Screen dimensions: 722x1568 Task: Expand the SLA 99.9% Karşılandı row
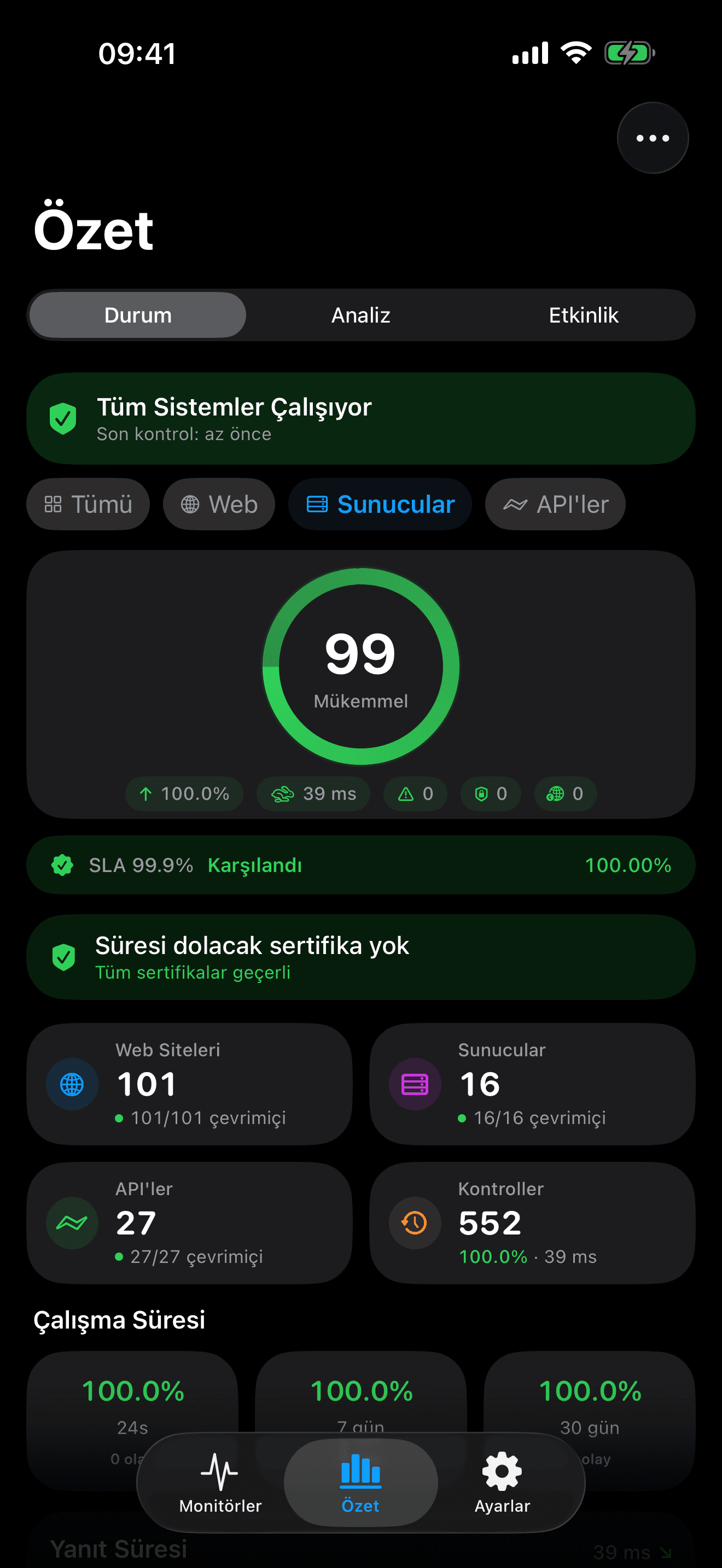pyautogui.click(x=360, y=865)
